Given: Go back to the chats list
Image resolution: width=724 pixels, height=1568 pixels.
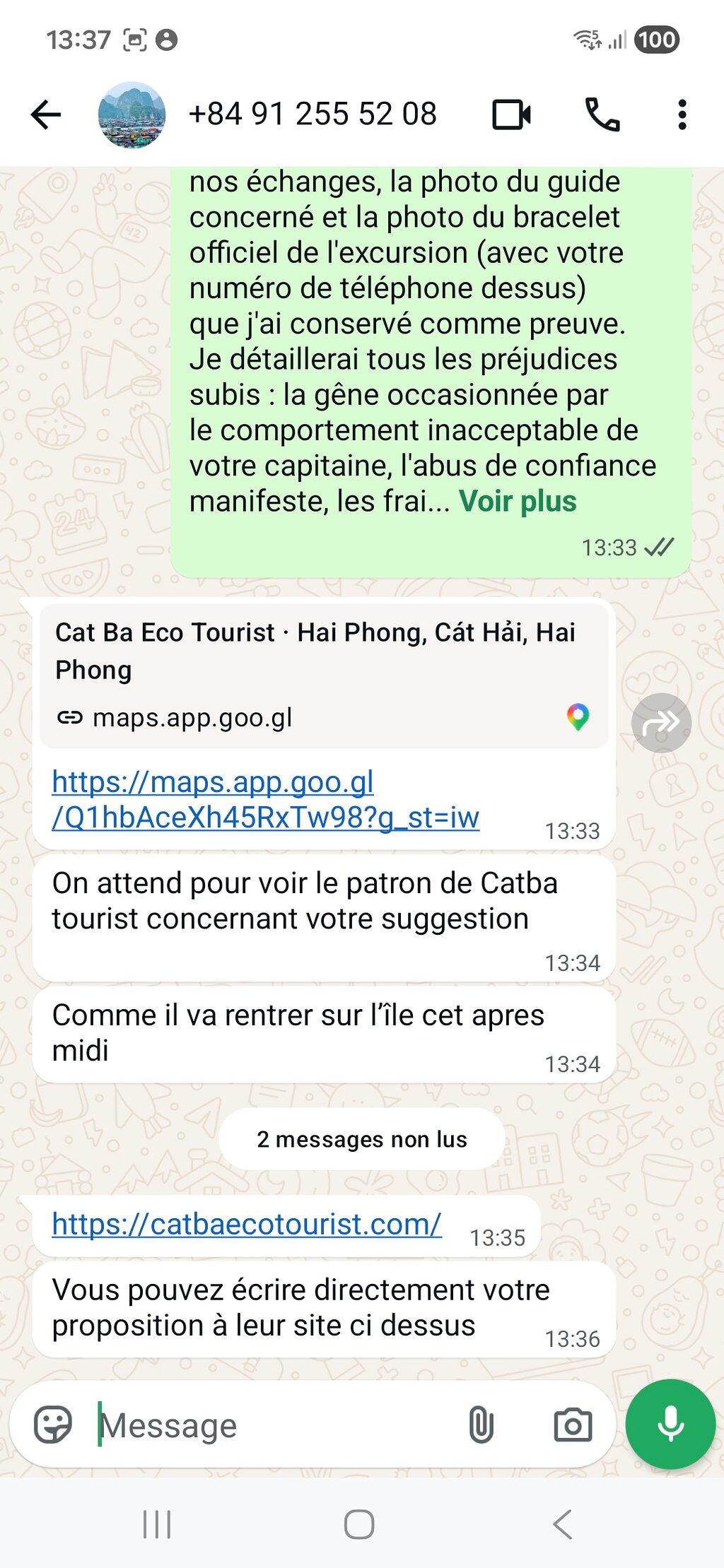Looking at the screenshot, I should (x=47, y=114).
